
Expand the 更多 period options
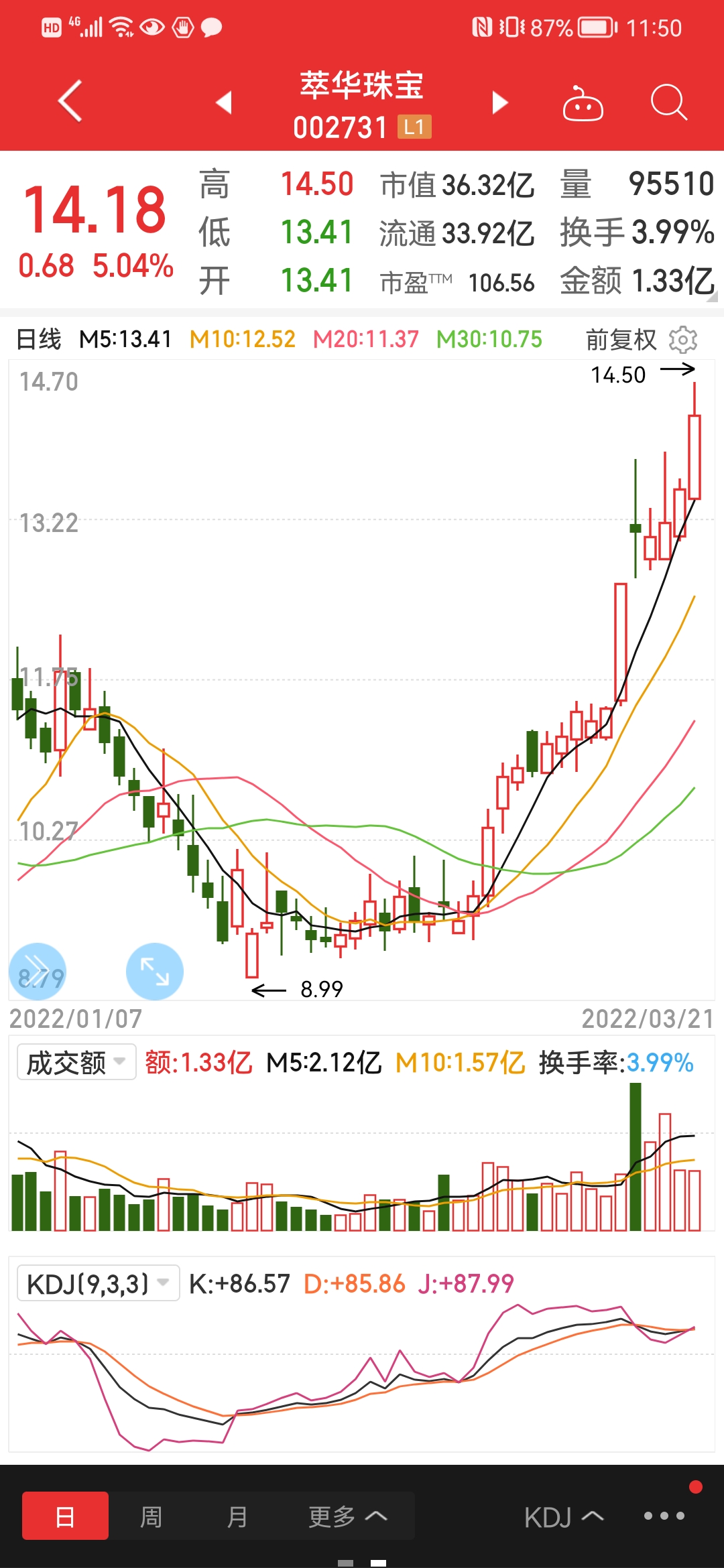pyautogui.click(x=347, y=1516)
